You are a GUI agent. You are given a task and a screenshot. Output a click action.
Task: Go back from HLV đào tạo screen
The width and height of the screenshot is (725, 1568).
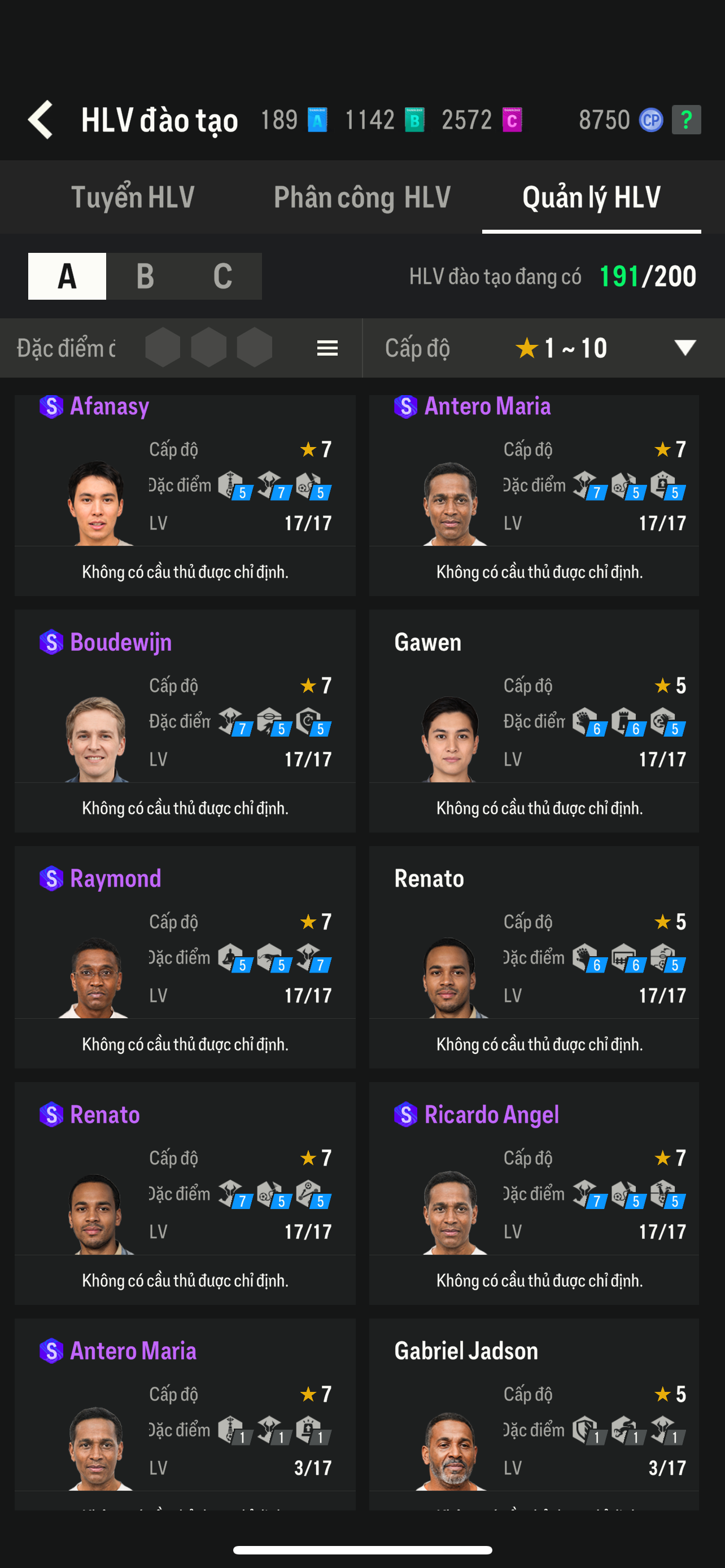[40, 120]
